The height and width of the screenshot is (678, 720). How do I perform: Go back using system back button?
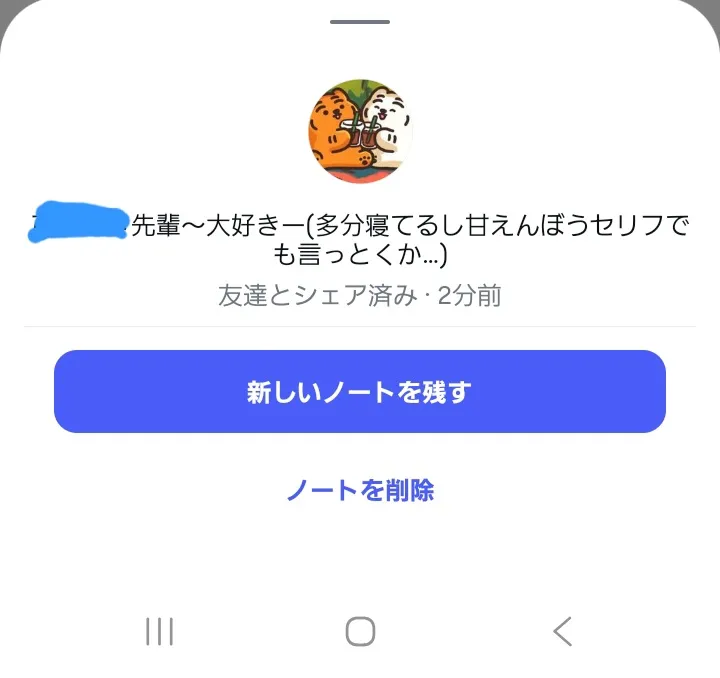click(x=562, y=631)
